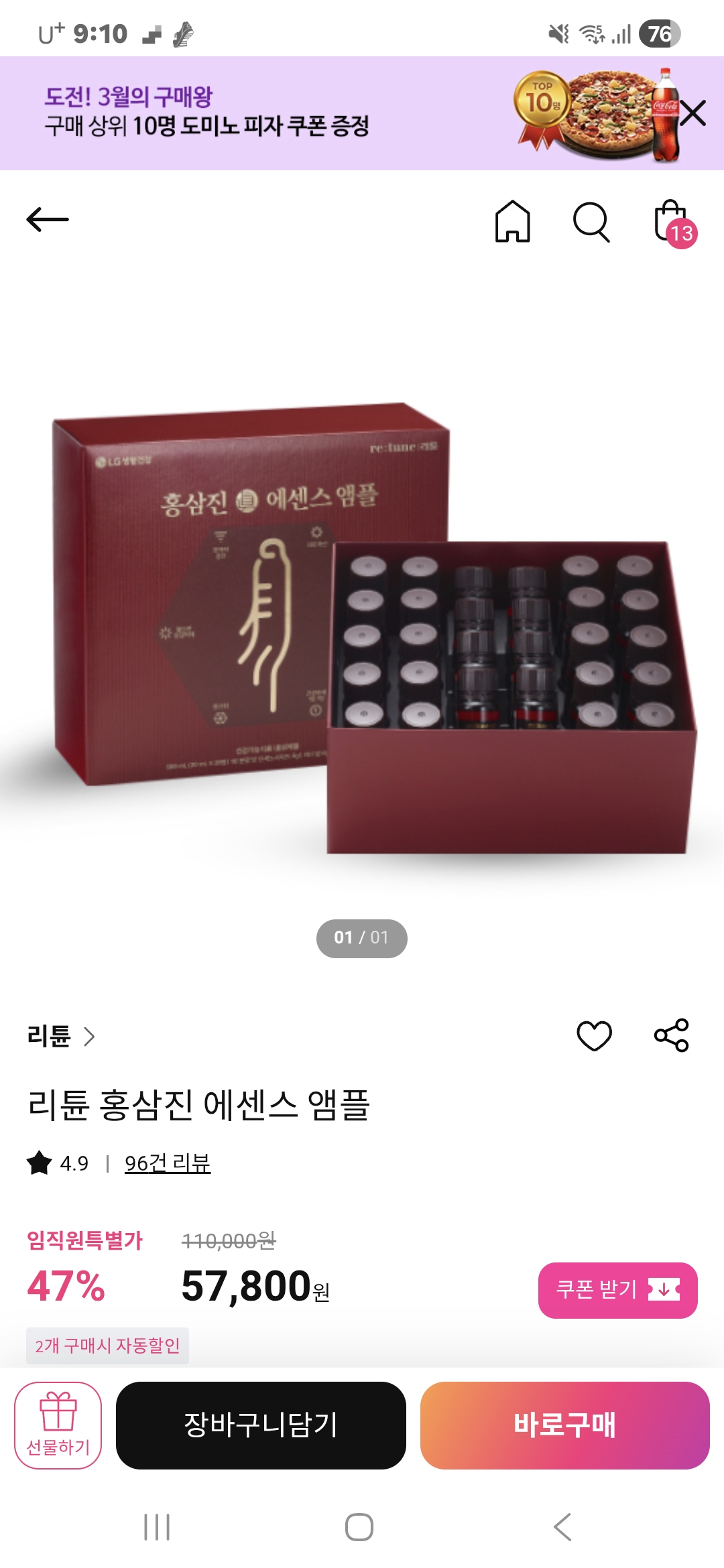This screenshot has width=724, height=1568.
Task: Open the 리튠 brand page
Action: pos(60,1036)
